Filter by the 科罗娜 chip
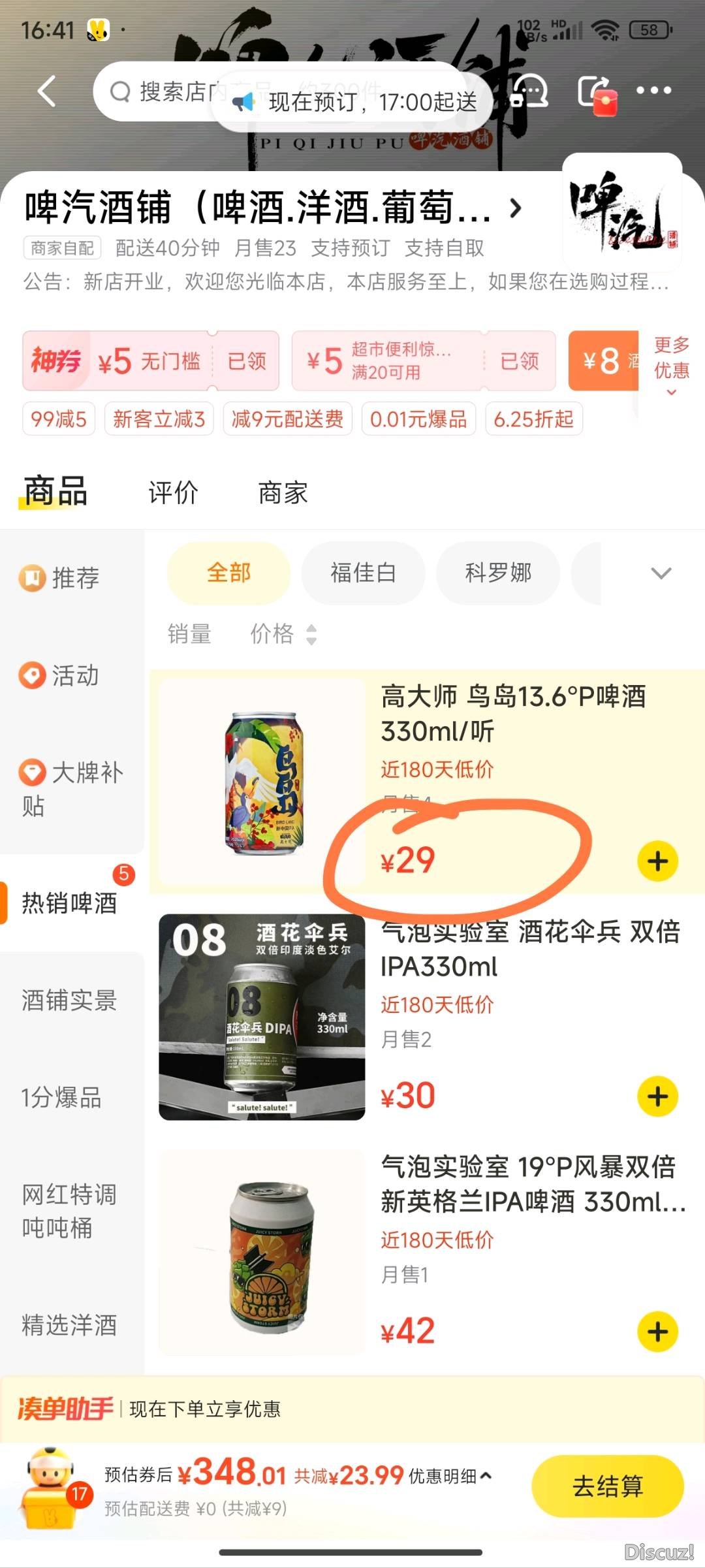 [498, 573]
